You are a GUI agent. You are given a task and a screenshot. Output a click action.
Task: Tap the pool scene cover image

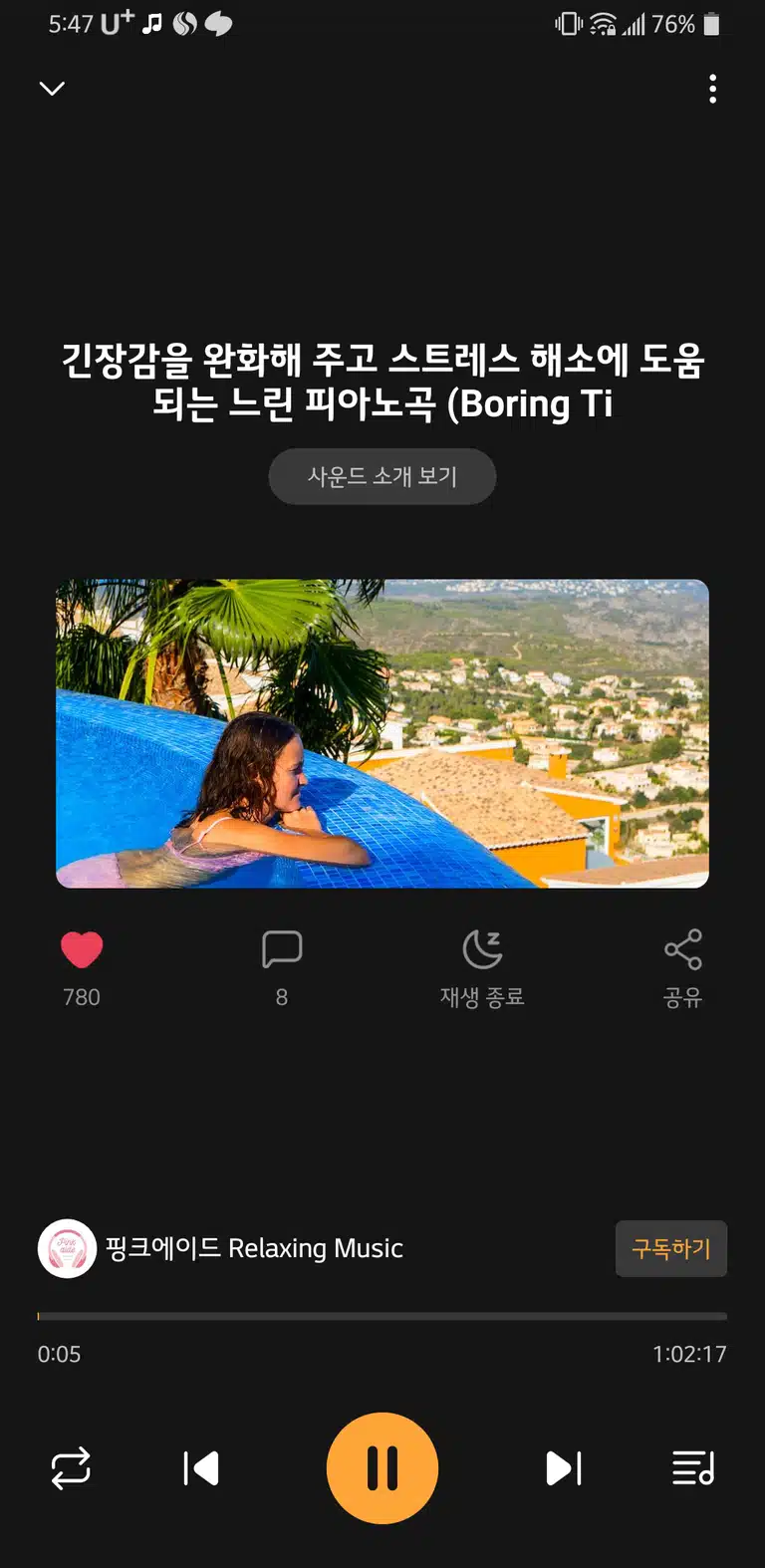click(382, 733)
